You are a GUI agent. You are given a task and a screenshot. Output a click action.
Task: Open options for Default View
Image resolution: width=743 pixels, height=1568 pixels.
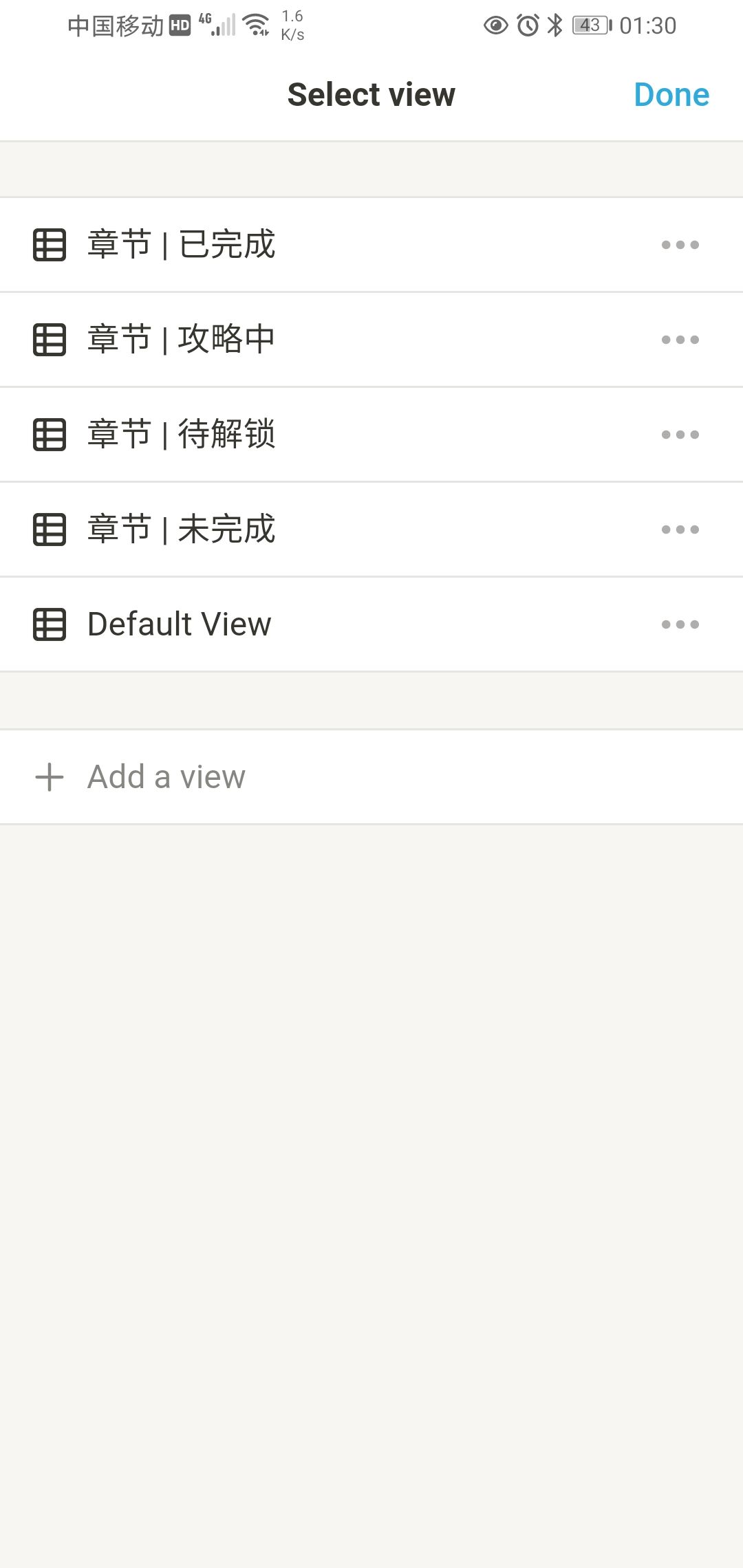click(x=680, y=624)
